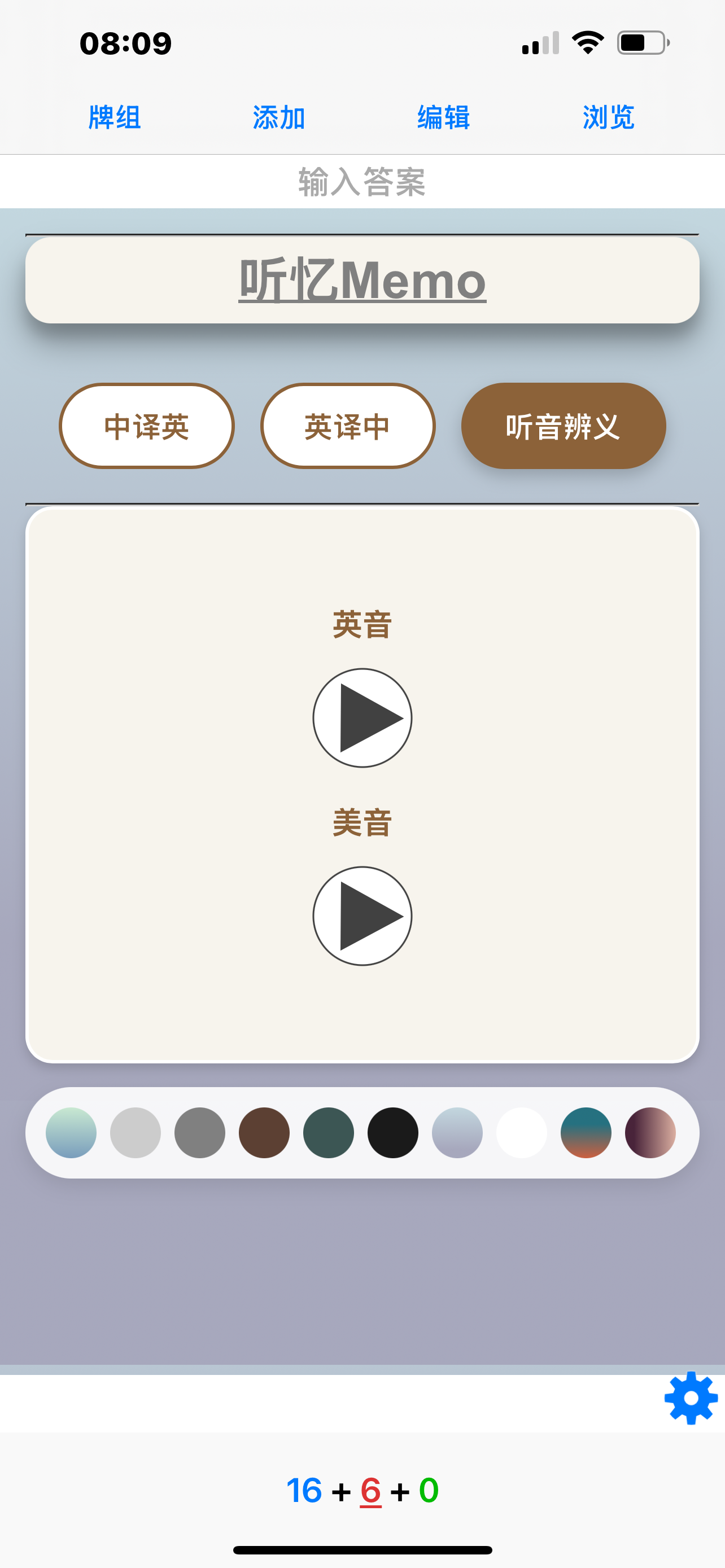Switch to 英译中 mode
Screen dimensions: 725x1568
348,426
